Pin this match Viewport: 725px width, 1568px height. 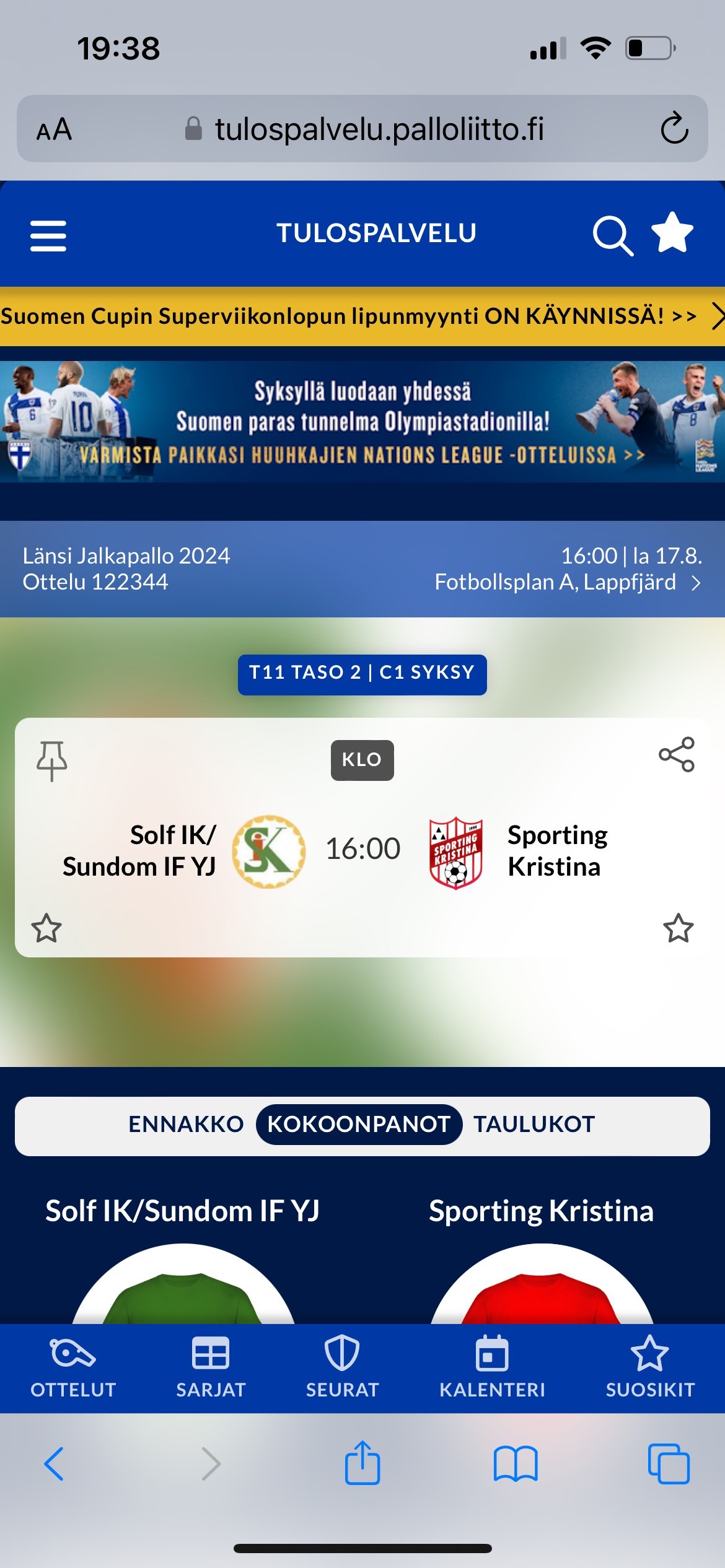click(51, 760)
